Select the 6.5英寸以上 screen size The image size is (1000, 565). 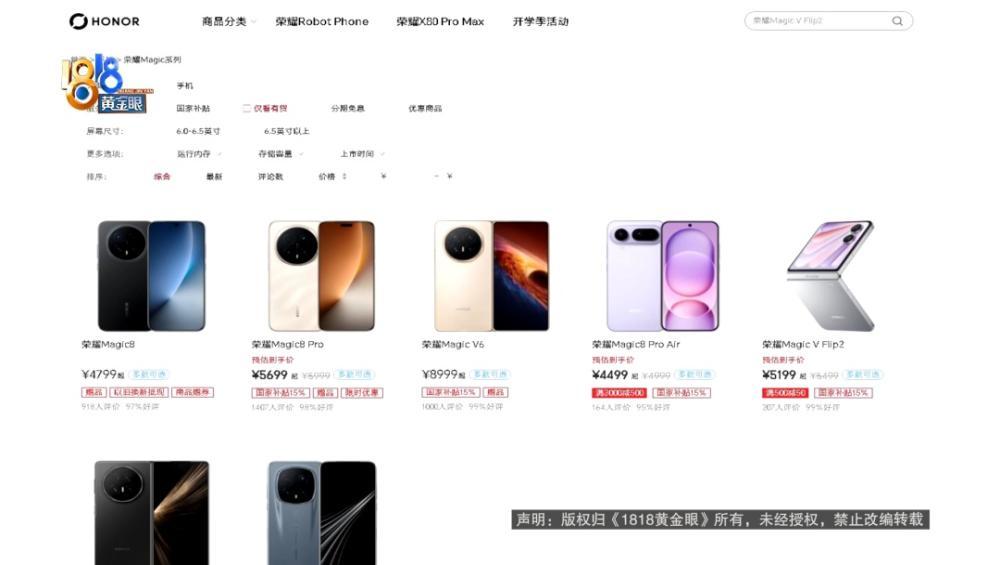286,131
